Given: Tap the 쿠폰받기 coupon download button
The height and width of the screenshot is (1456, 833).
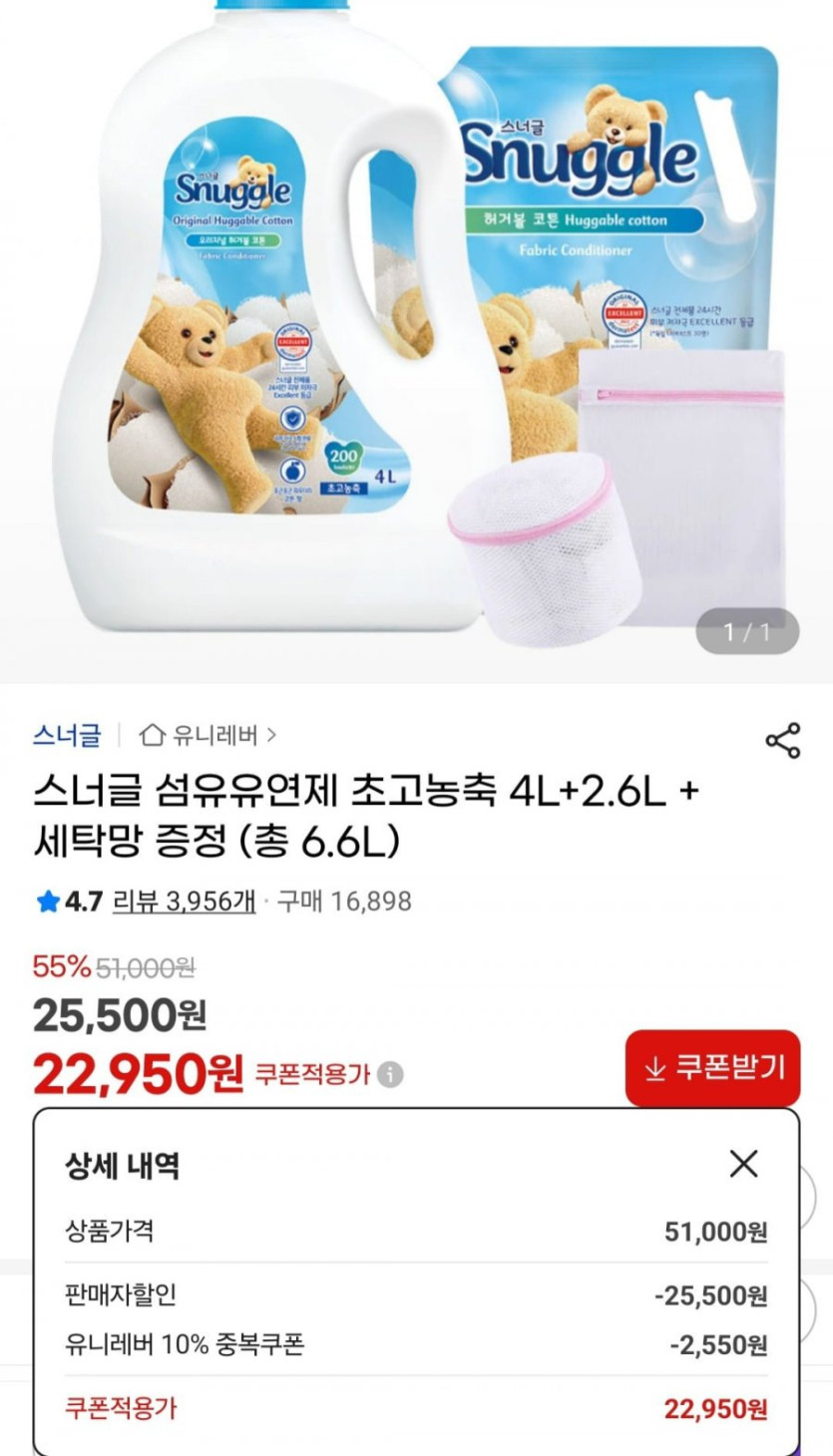Looking at the screenshot, I should pos(712,1068).
